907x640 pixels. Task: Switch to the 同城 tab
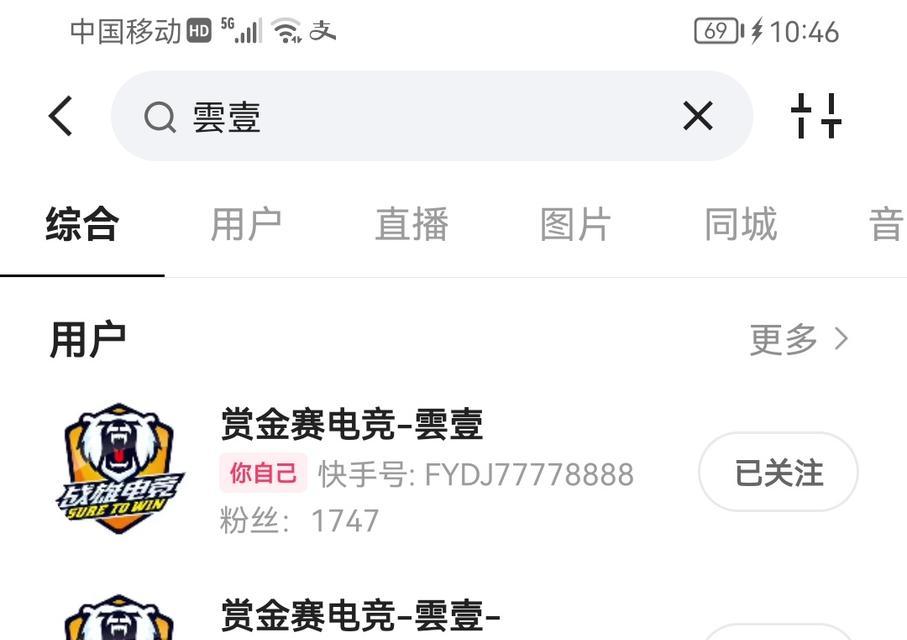pyautogui.click(x=740, y=225)
